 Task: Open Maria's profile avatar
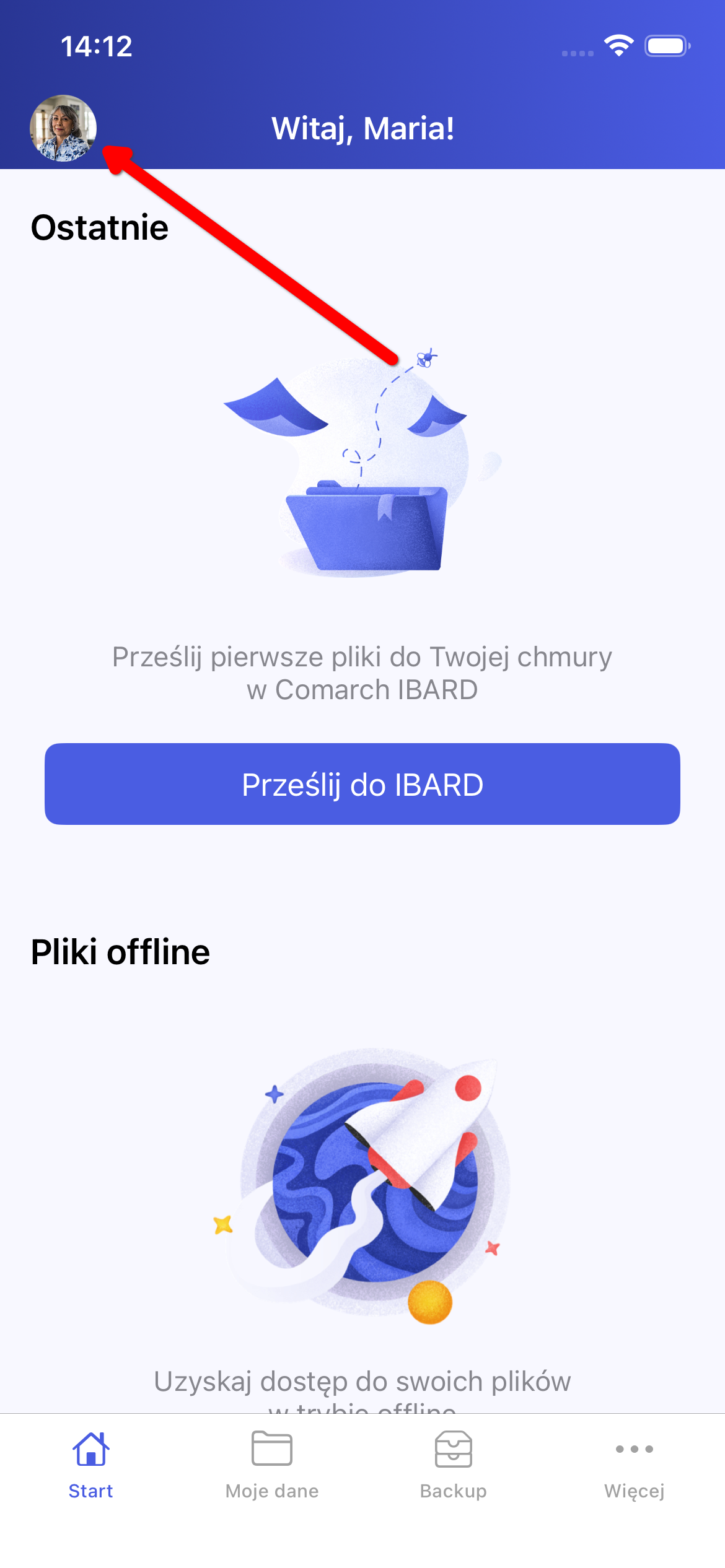pyautogui.click(x=63, y=128)
